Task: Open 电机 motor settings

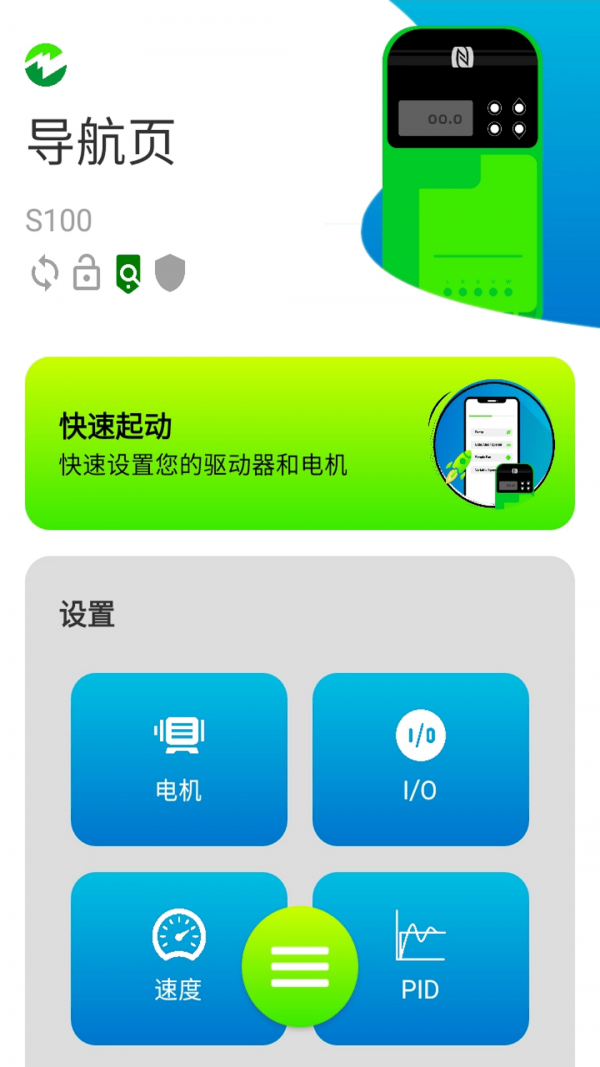Action: pos(179,759)
